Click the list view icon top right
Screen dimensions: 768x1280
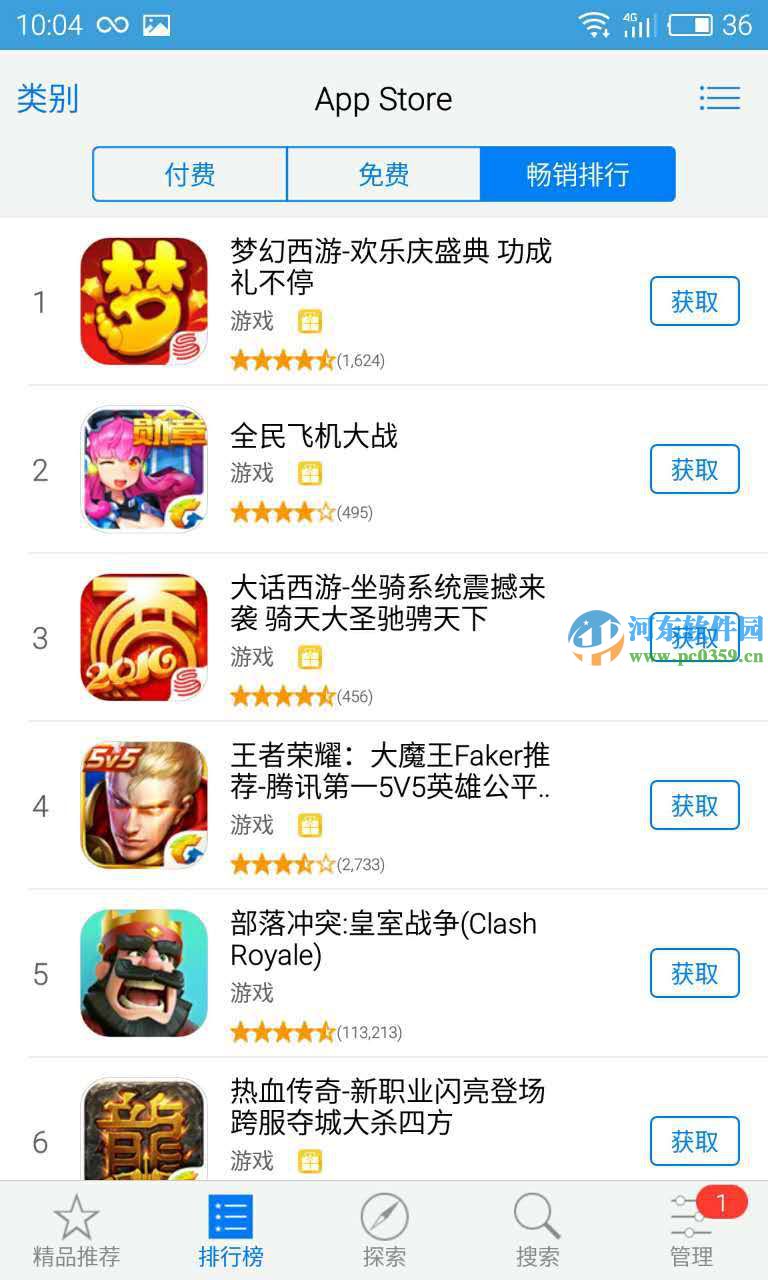[x=719, y=98]
